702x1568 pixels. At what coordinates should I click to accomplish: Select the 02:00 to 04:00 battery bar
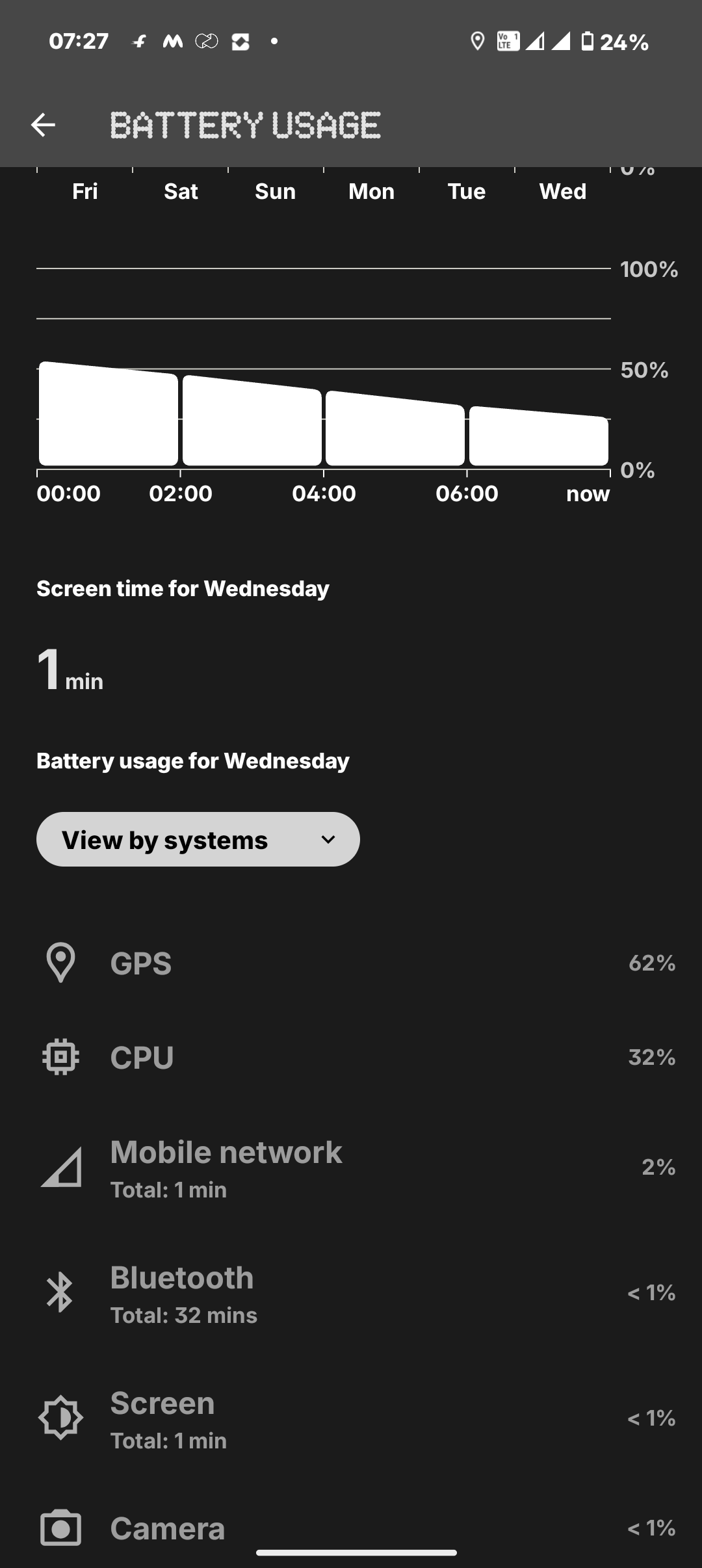tap(252, 423)
